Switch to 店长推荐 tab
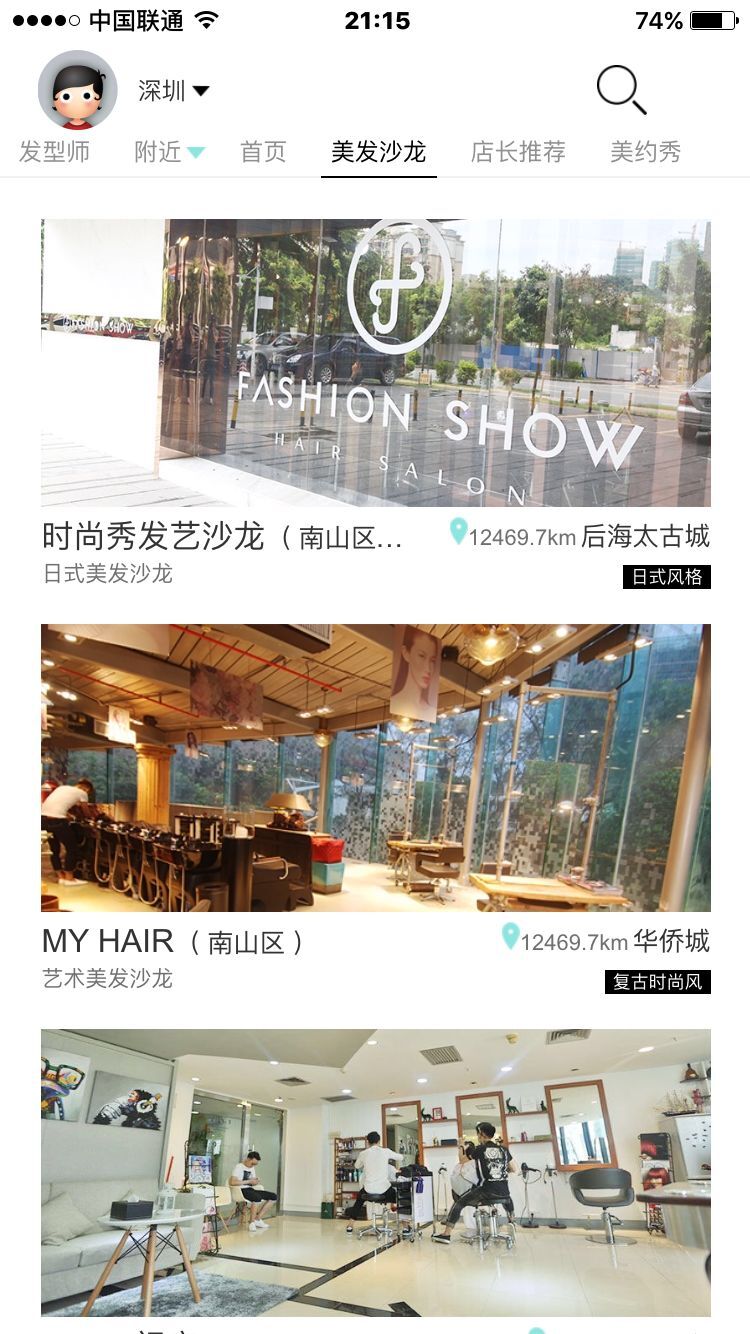This screenshot has width=750, height=1334. tap(518, 152)
